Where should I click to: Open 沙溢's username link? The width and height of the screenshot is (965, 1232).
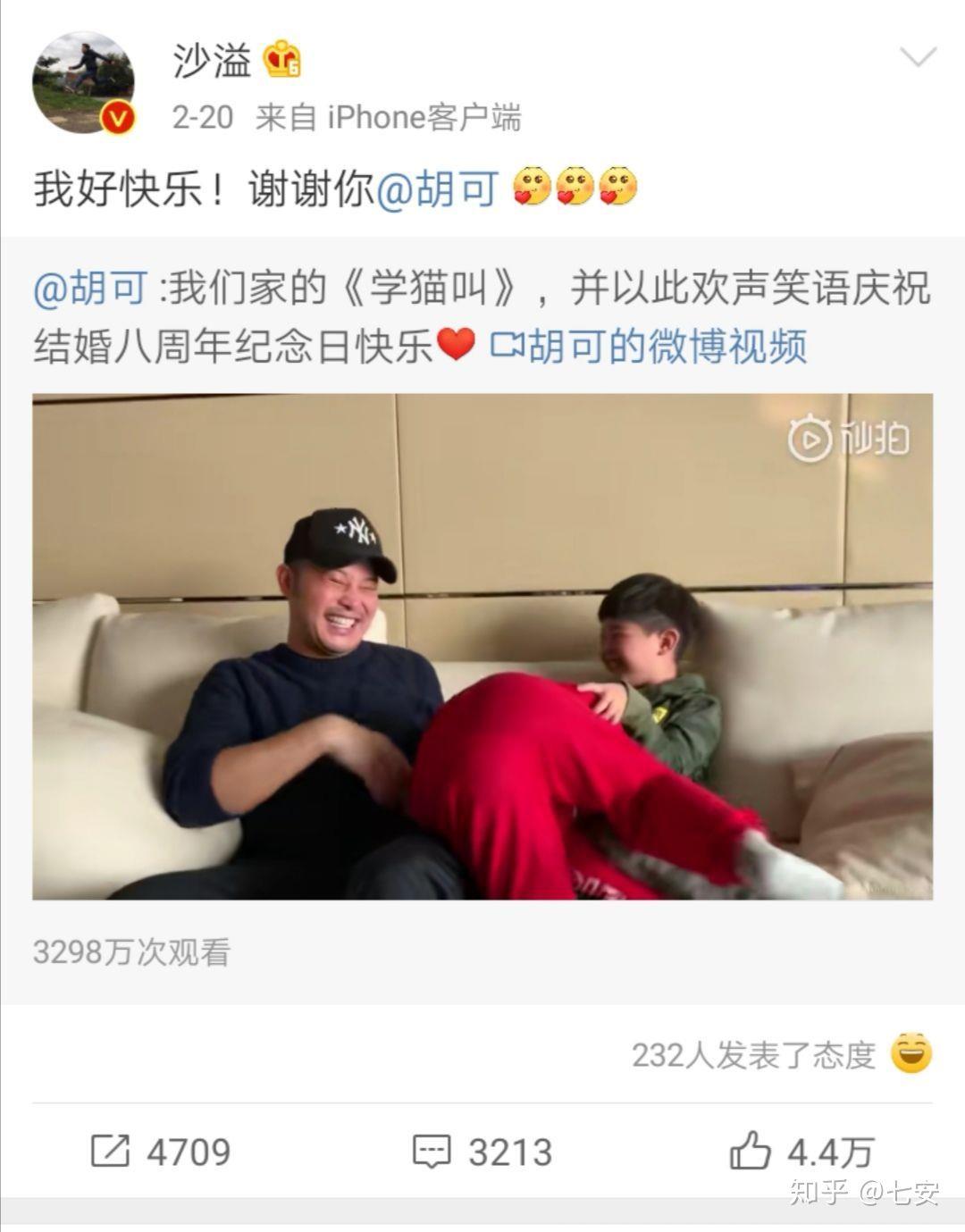[x=212, y=61]
